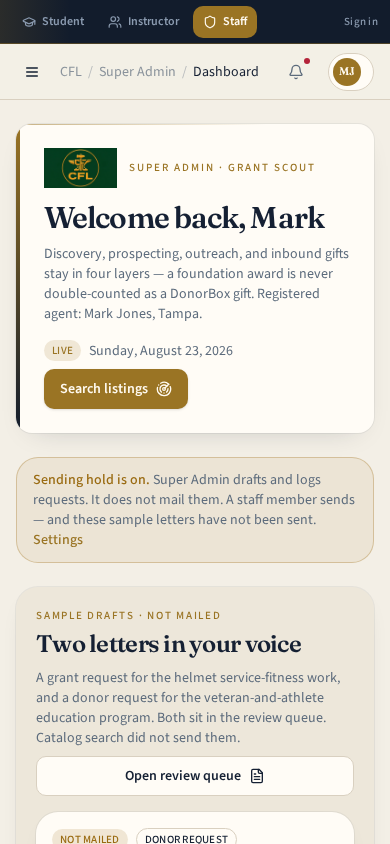This screenshot has height=844, width=390.
Task: Tap the Search listings button
Action: click(116, 389)
